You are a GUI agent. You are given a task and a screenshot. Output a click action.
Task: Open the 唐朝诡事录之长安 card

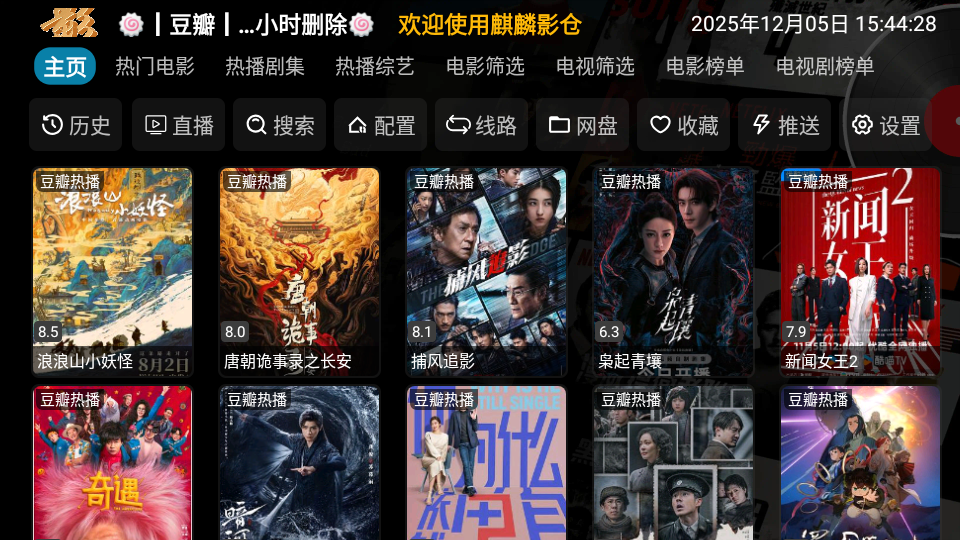click(x=299, y=270)
